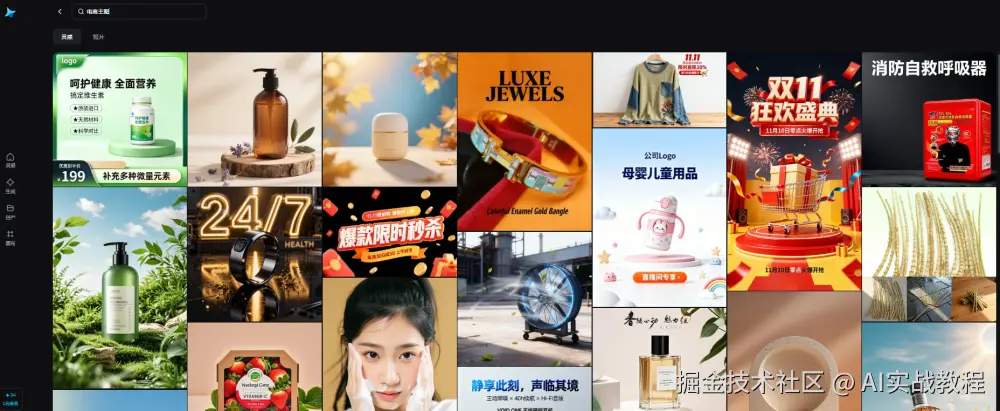This screenshot has width=1000, height=411.
Task: Open the LUXE JEWELS bangle card
Action: tap(524, 141)
